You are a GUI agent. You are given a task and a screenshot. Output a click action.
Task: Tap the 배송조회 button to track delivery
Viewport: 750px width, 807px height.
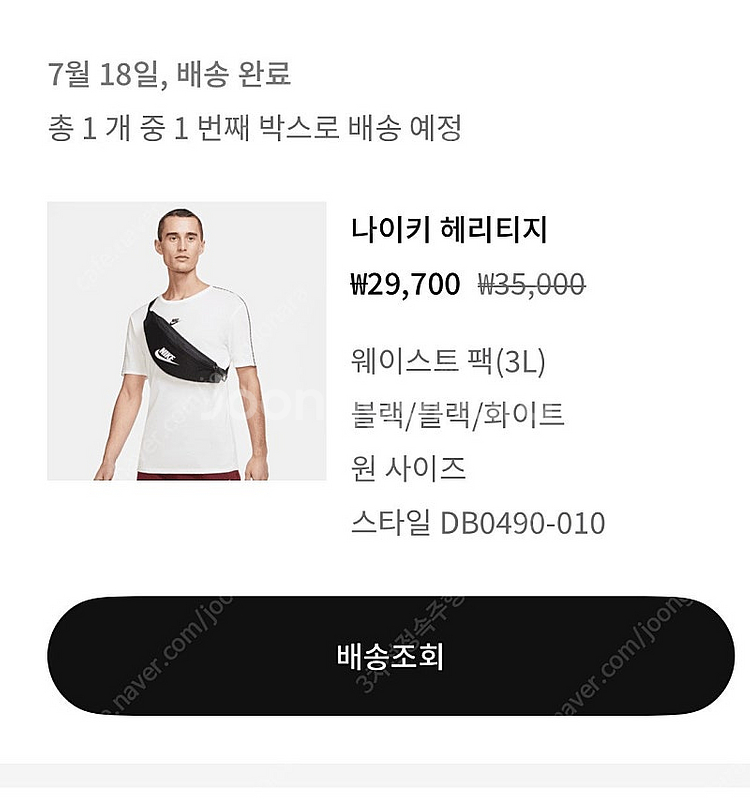[390, 656]
